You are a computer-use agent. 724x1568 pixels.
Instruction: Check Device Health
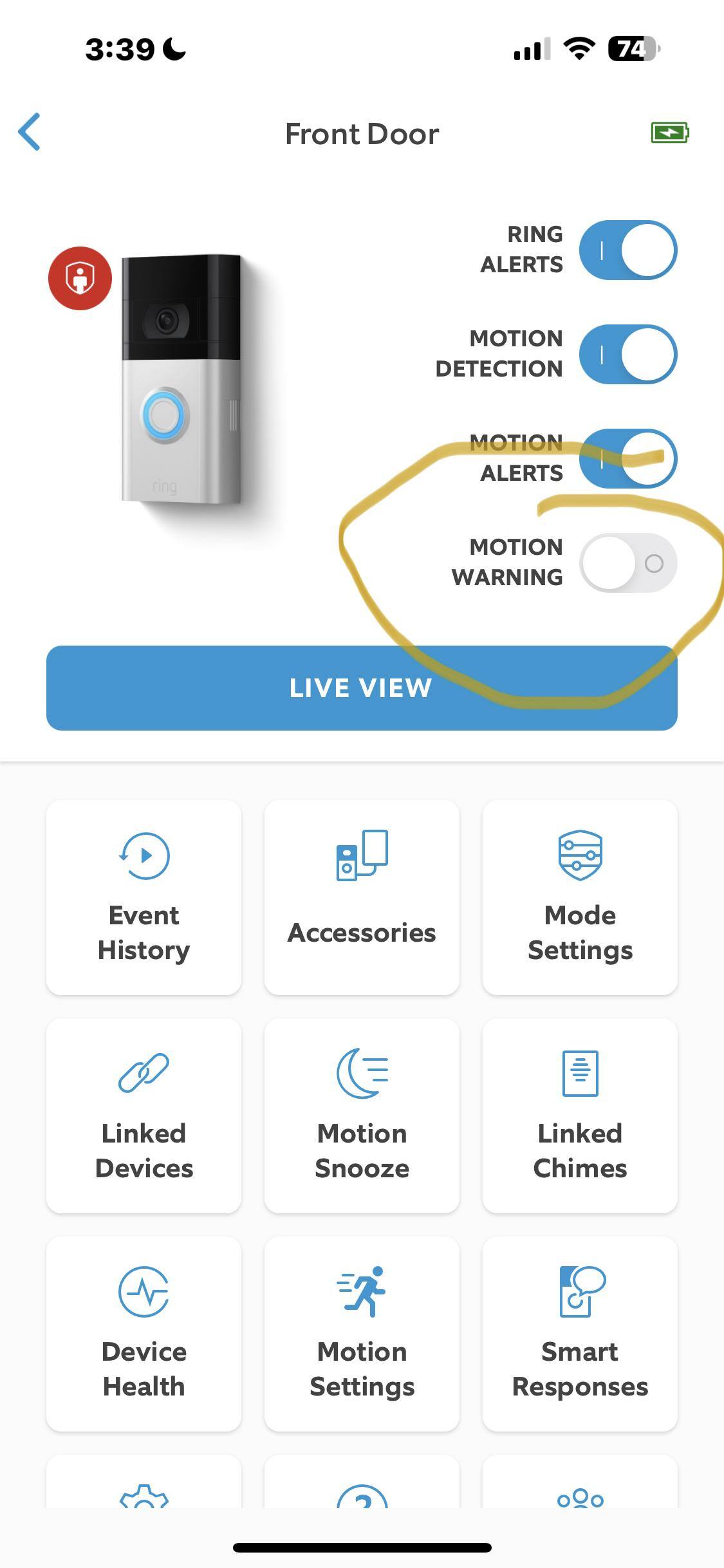144,1334
